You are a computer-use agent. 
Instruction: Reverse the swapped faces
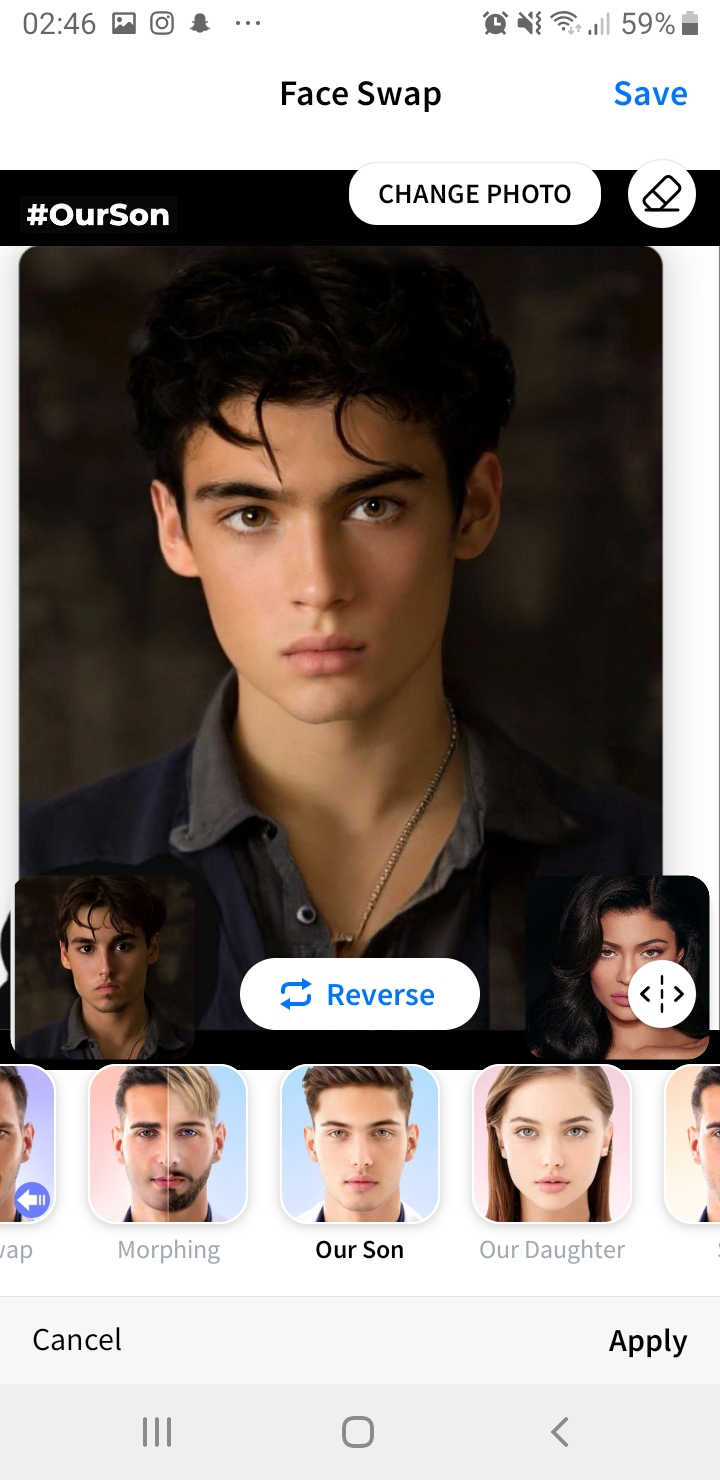(x=359, y=994)
